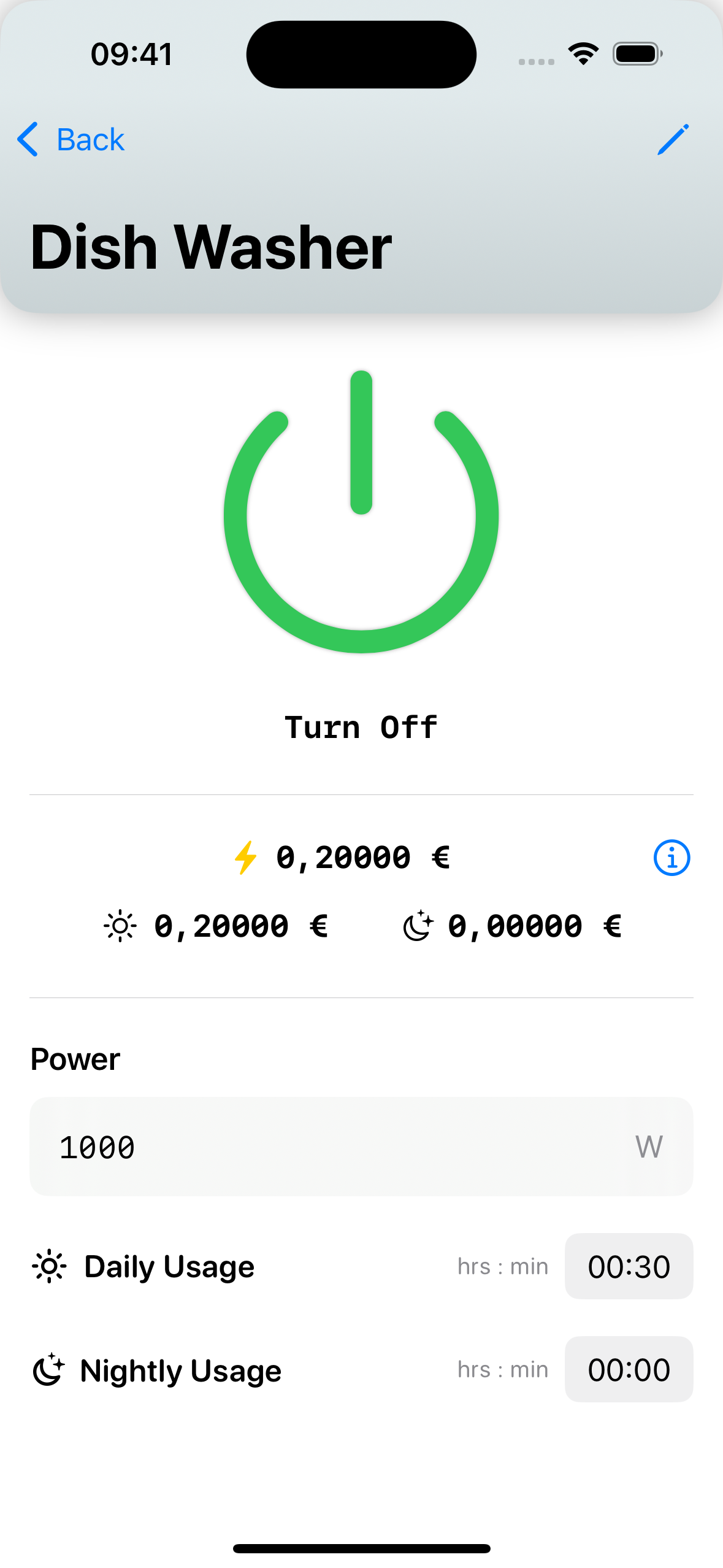Toggle Wi-Fi status from the status bar
The height and width of the screenshot is (1568, 723).
point(582,54)
